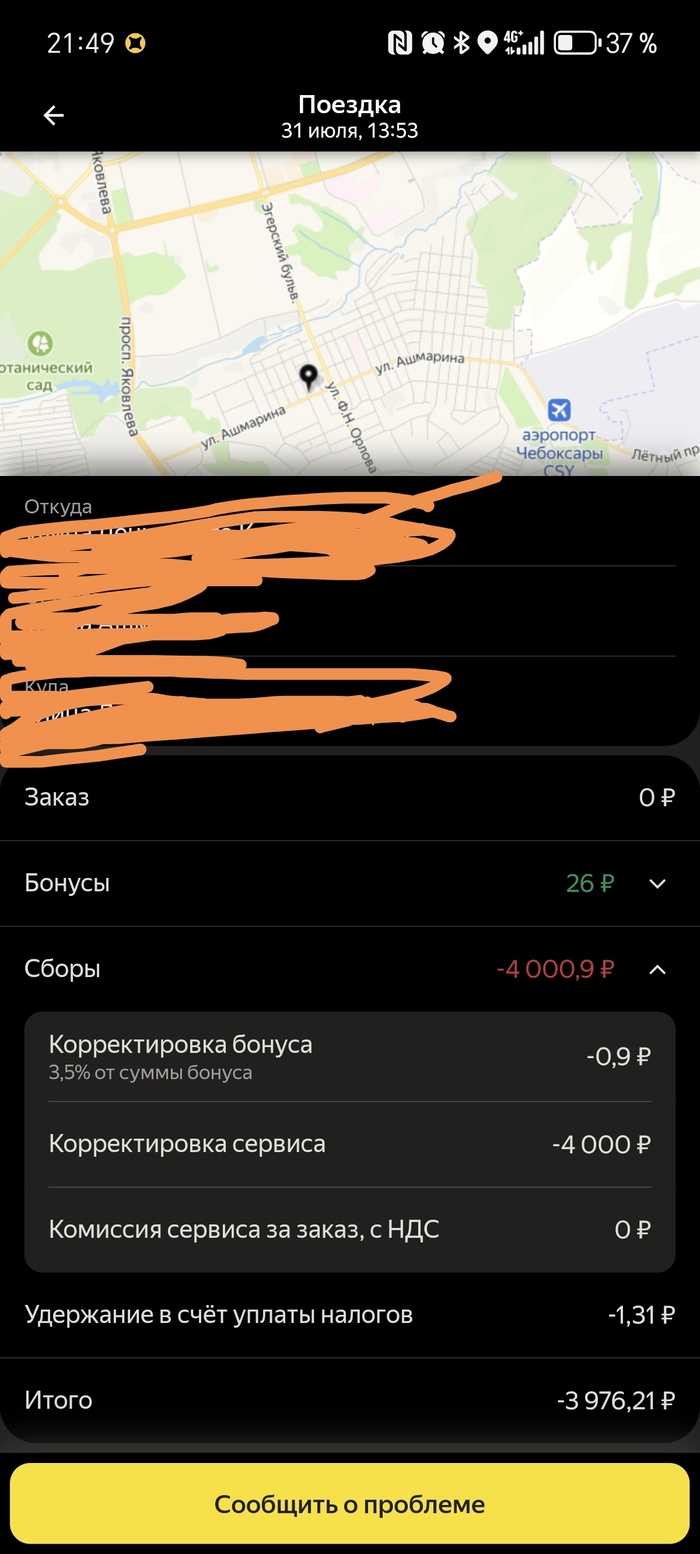This screenshot has width=700, height=1554.
Task: Open the trip map preview
Action: 350,312
